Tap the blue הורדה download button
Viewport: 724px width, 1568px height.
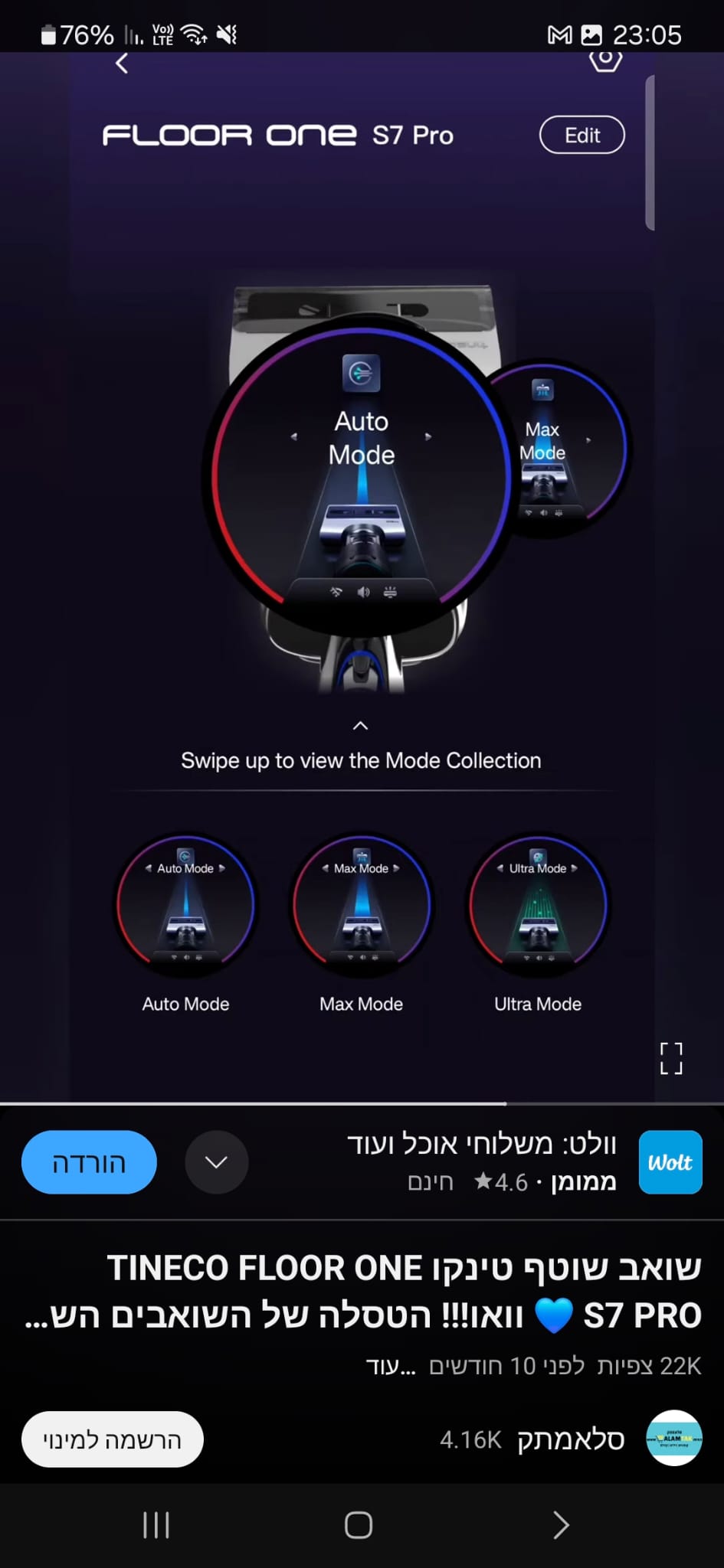pos(89,1162)
